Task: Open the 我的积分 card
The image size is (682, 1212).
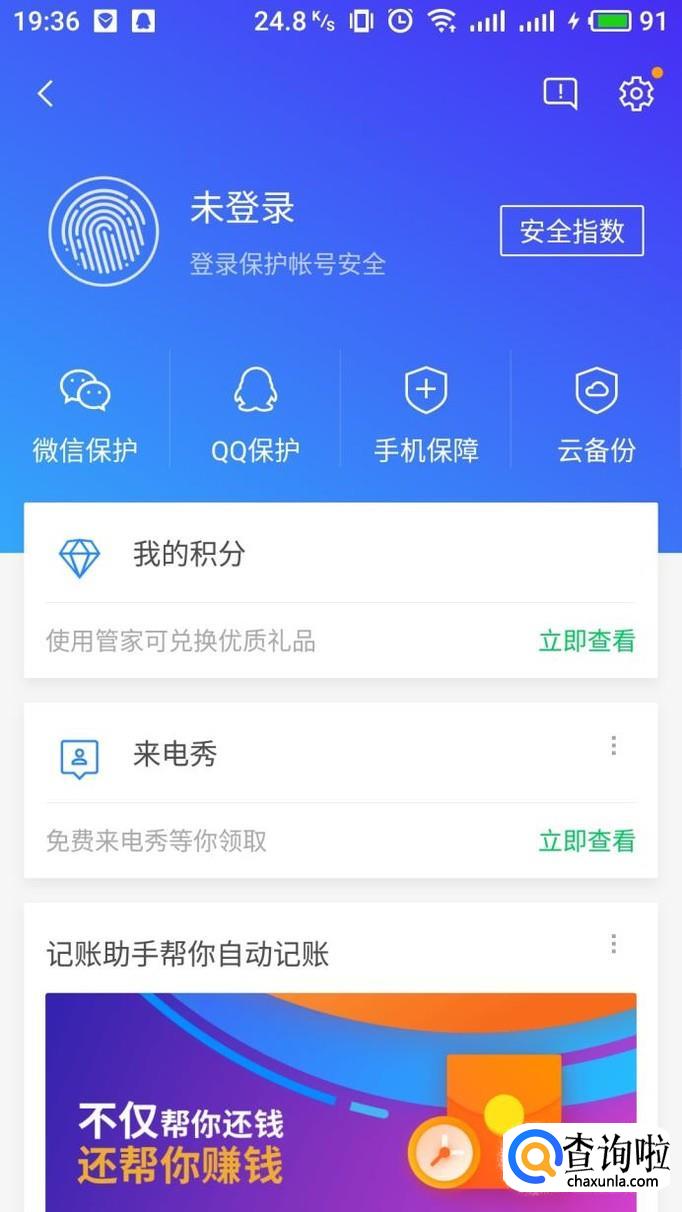Action: 189,555
